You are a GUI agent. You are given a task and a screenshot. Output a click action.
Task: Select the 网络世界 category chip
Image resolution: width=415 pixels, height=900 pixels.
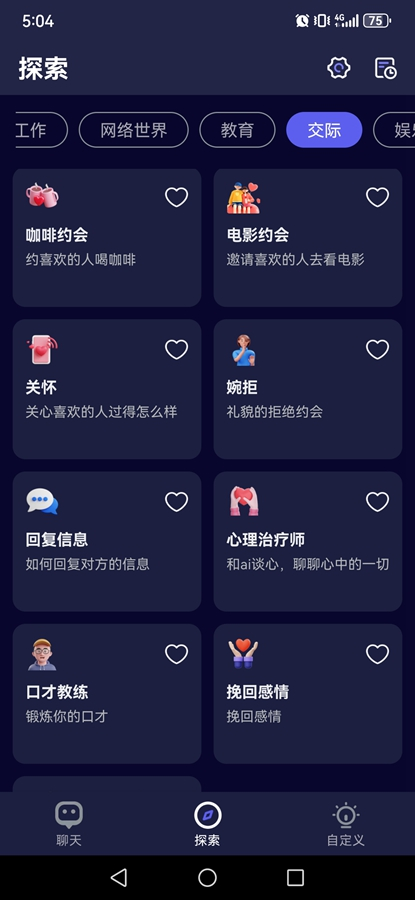pos(134,130)
